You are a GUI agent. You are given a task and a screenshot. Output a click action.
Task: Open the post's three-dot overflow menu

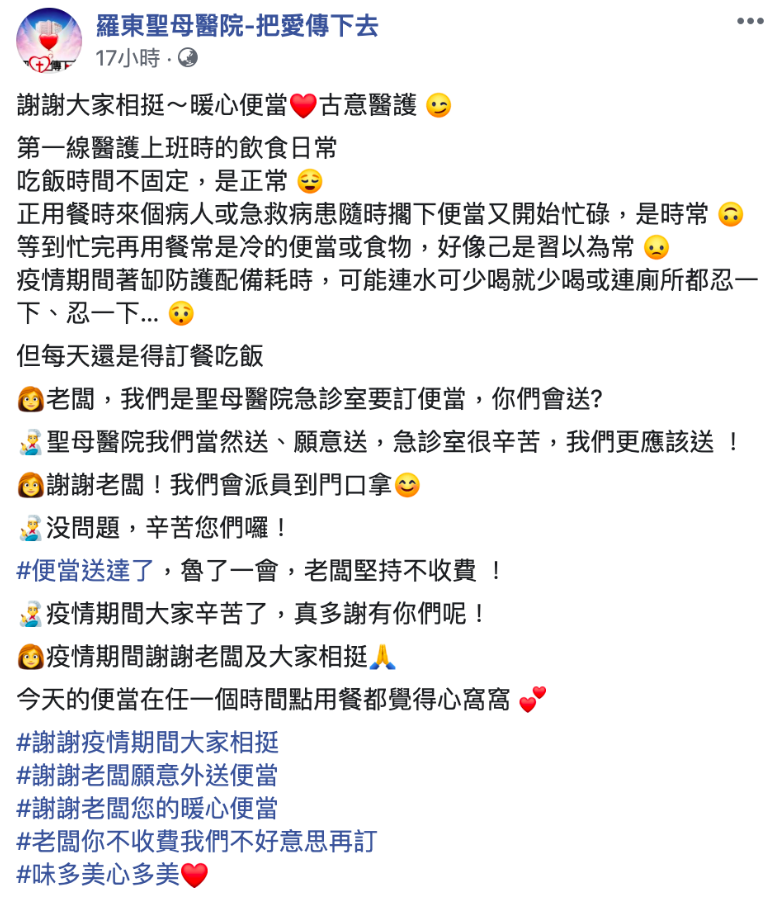(750, 21)
